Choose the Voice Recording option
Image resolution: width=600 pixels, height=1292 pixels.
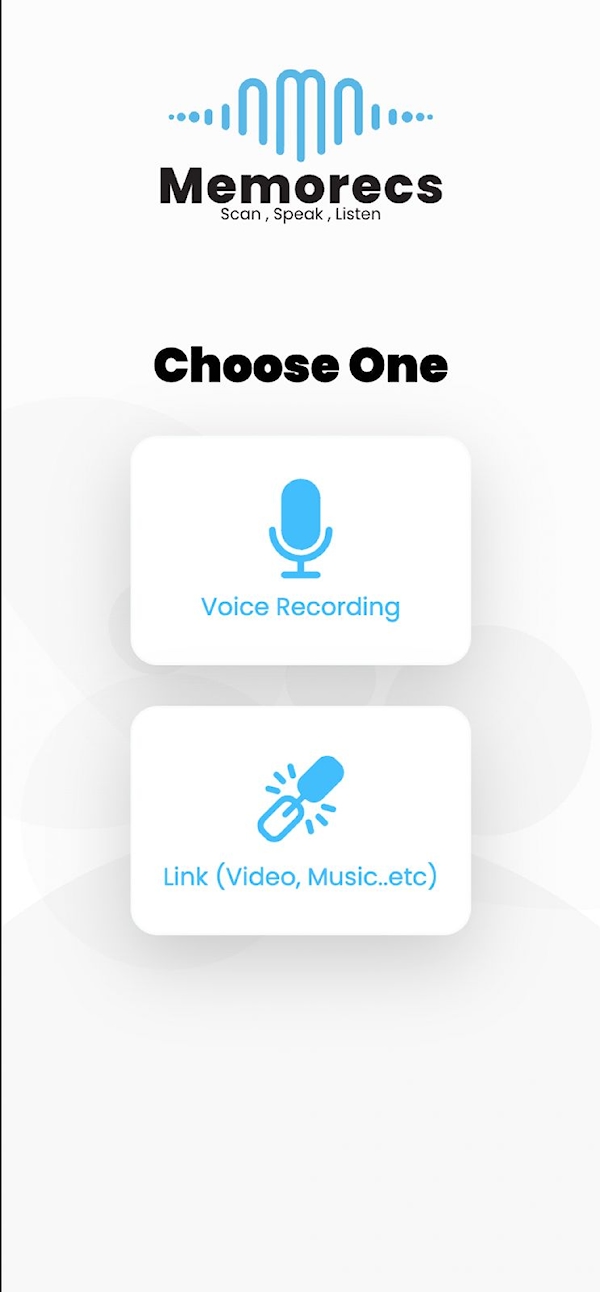(300, 551)
